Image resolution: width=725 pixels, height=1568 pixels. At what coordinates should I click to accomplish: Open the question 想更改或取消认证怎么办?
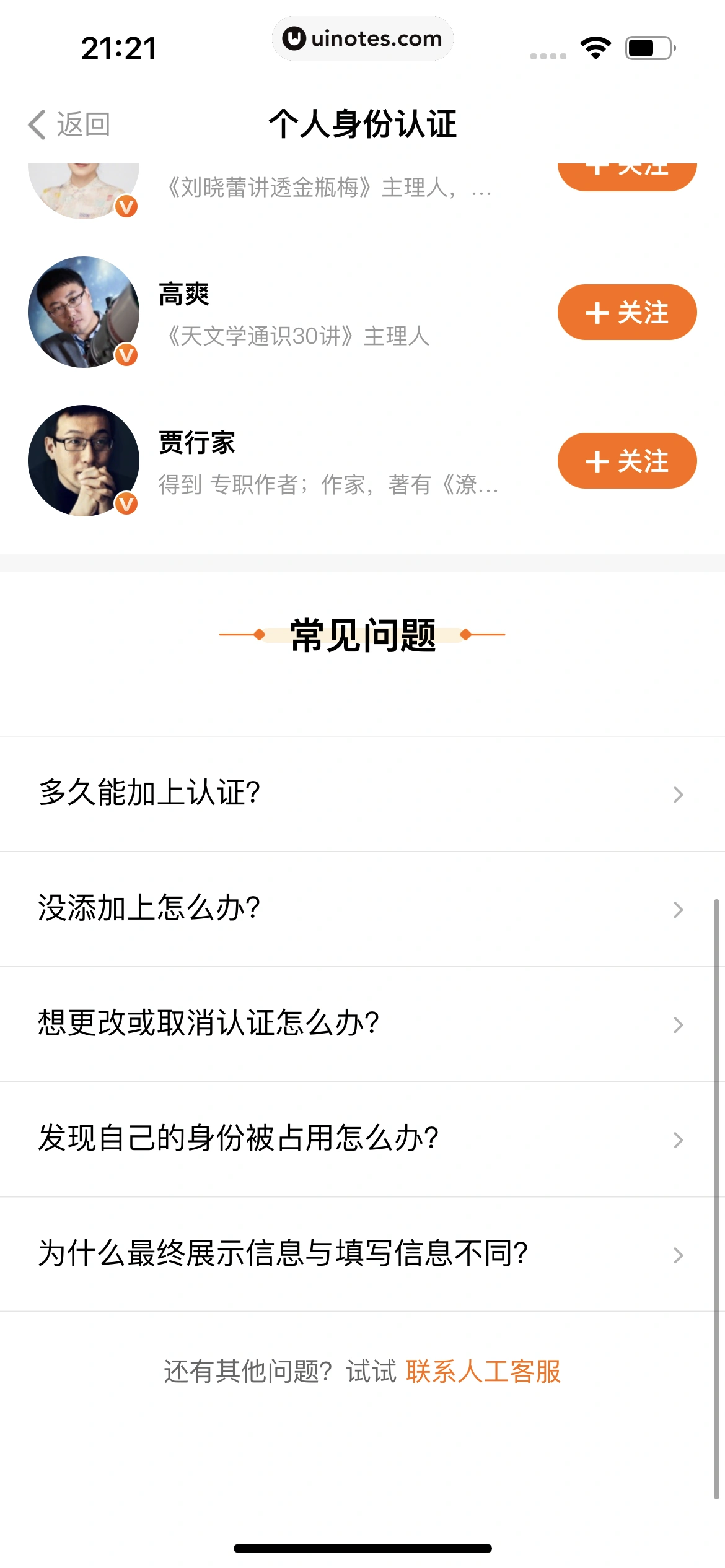362,1024
